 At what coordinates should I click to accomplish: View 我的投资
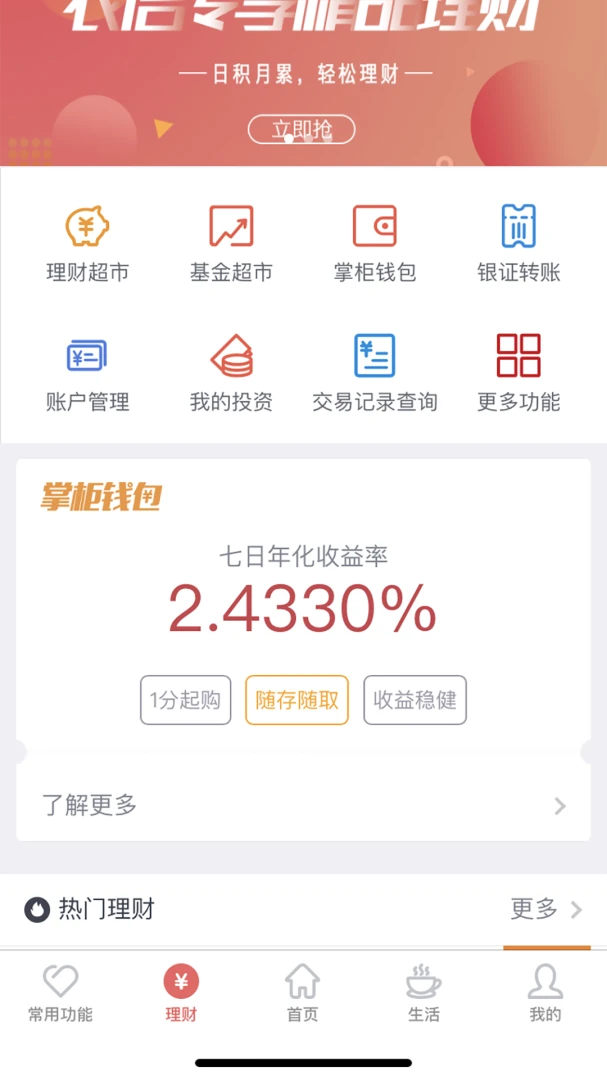click(x=231, y=373)
